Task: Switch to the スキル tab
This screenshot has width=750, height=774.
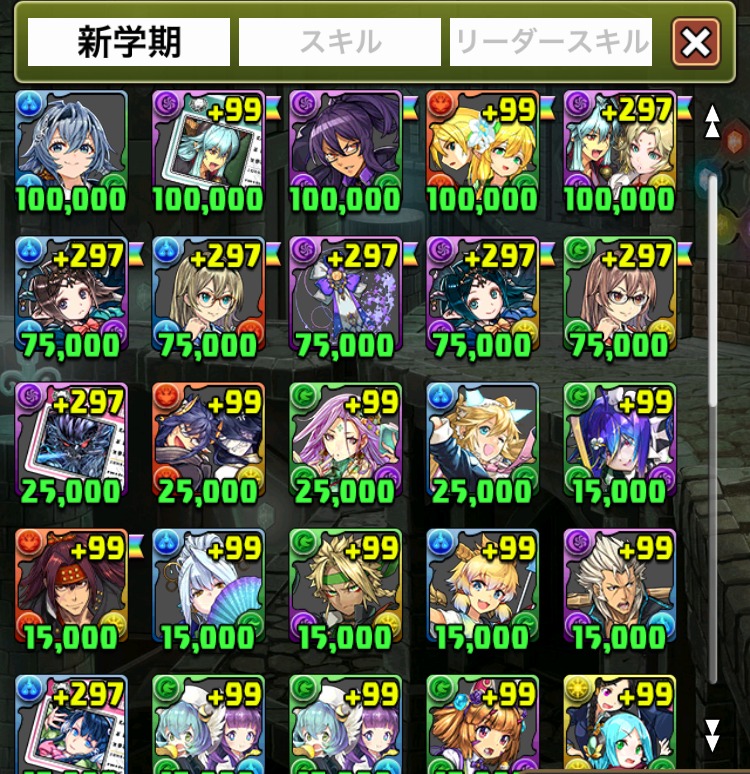Action: click(339, 42)
